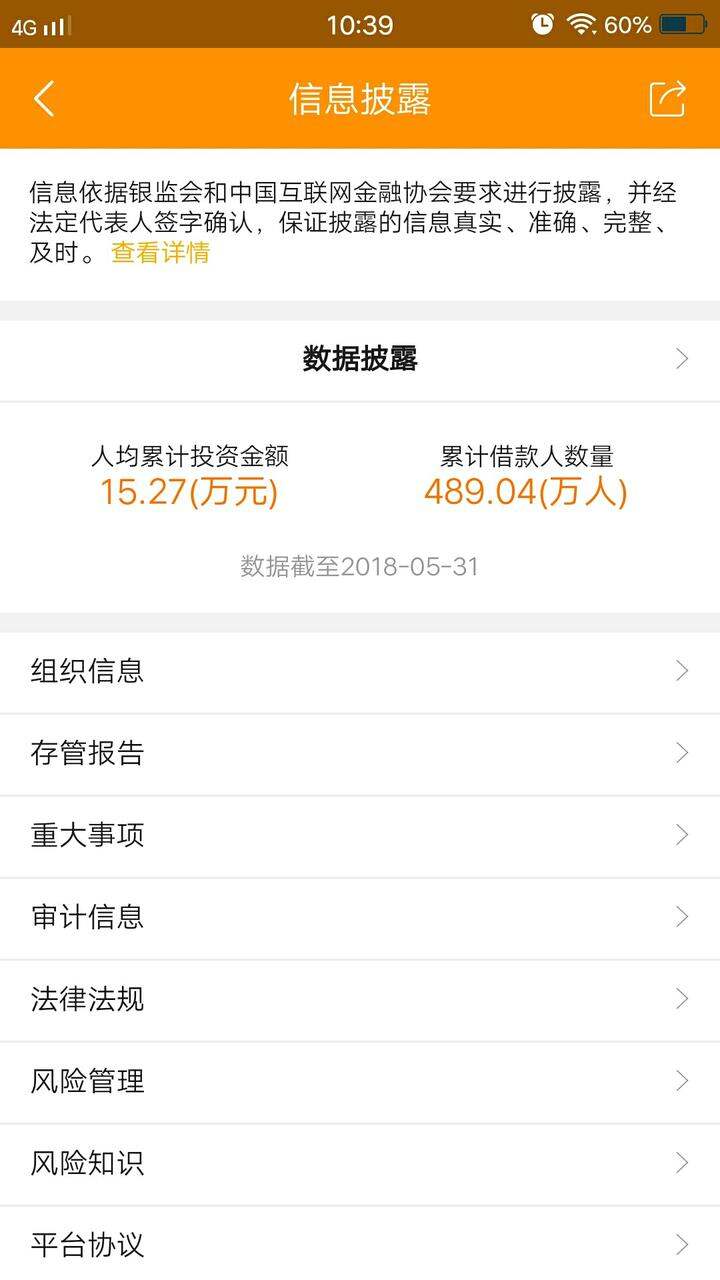Open 风险管理

360,1082
